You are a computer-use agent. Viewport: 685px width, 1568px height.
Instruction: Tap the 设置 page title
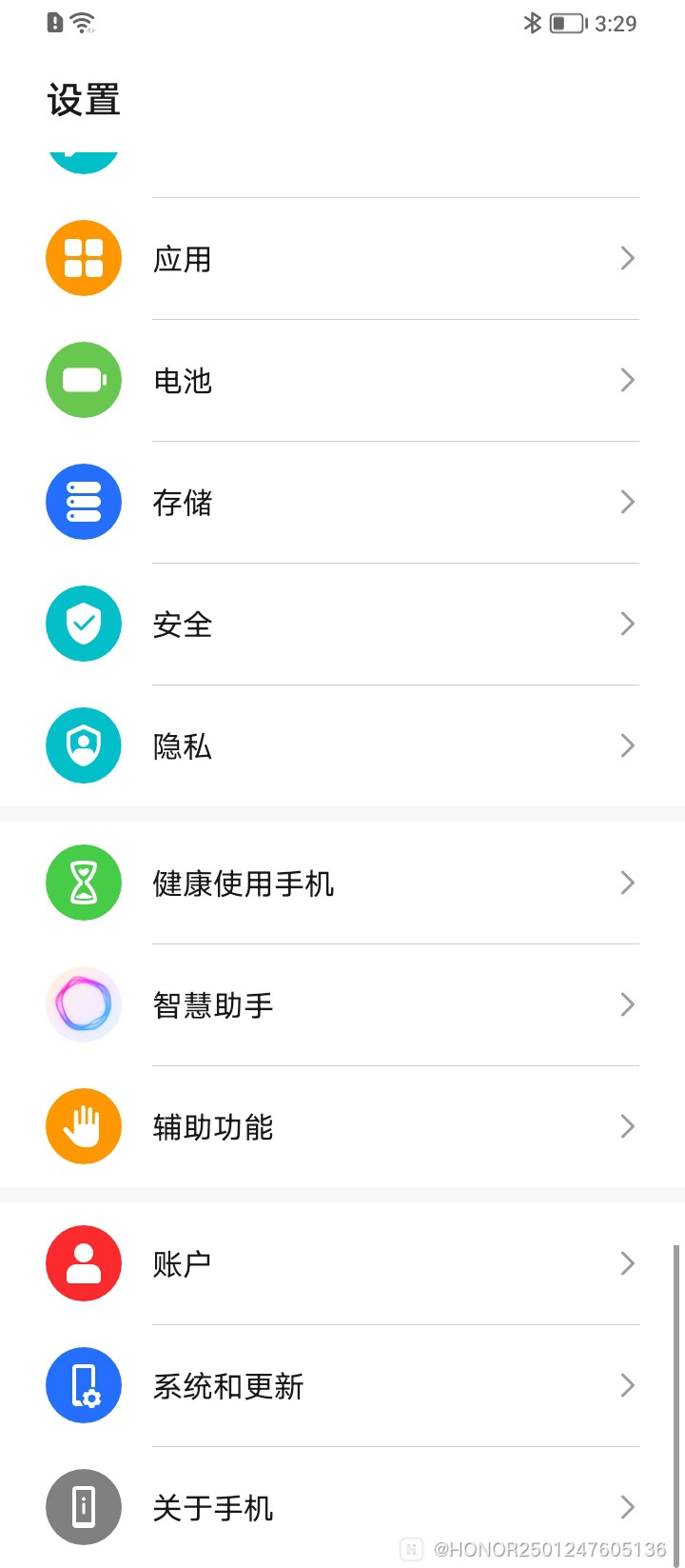84,99
